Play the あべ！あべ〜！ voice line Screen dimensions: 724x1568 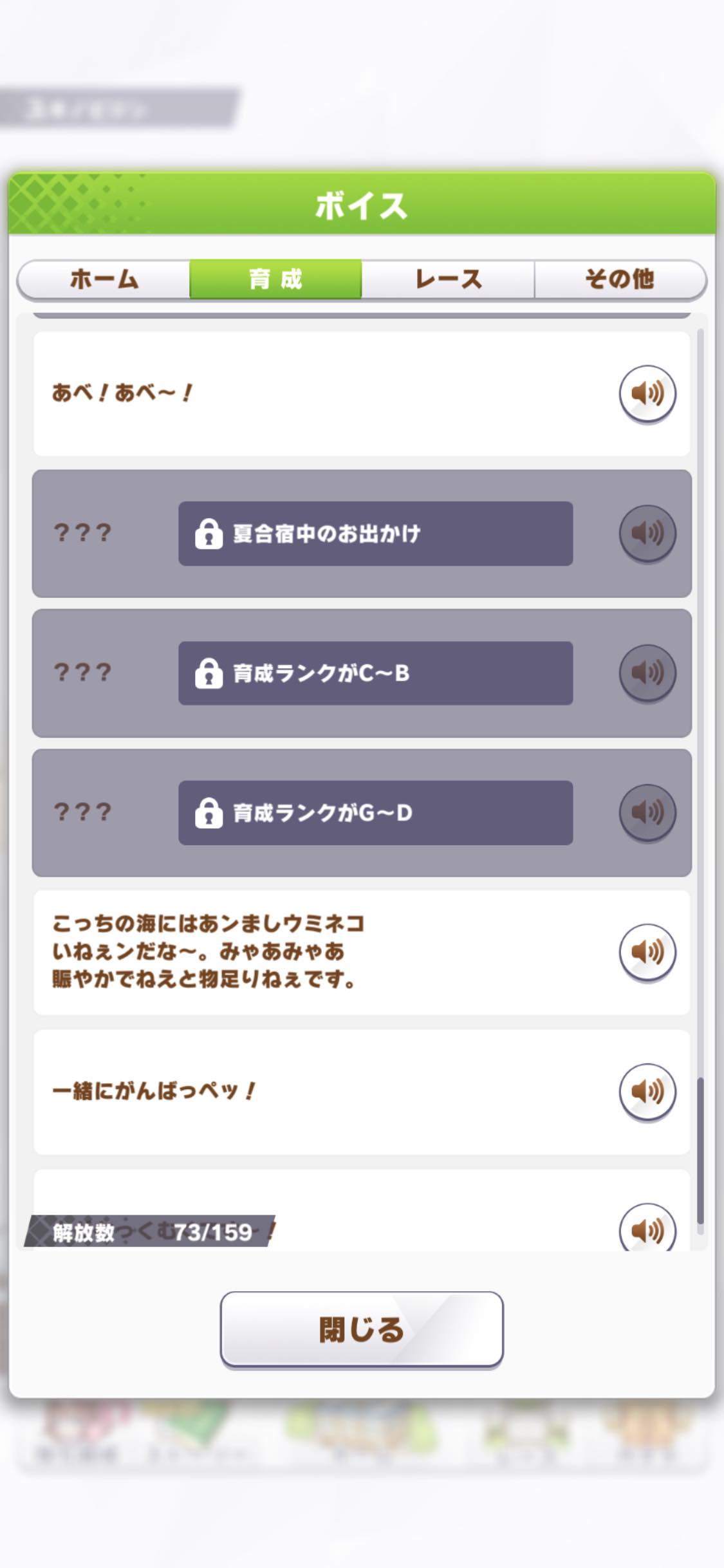tap(647, 393)
